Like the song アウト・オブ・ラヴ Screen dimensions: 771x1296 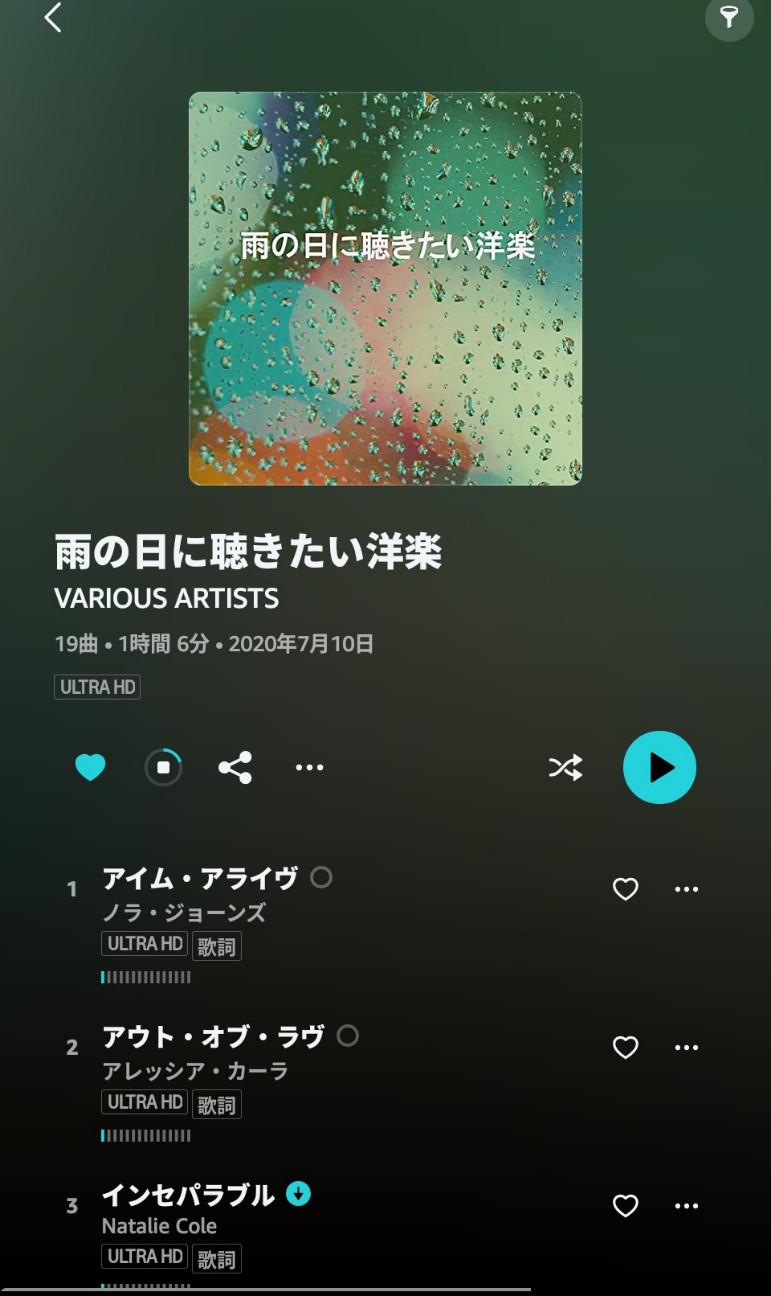(x=625, y=1048)
